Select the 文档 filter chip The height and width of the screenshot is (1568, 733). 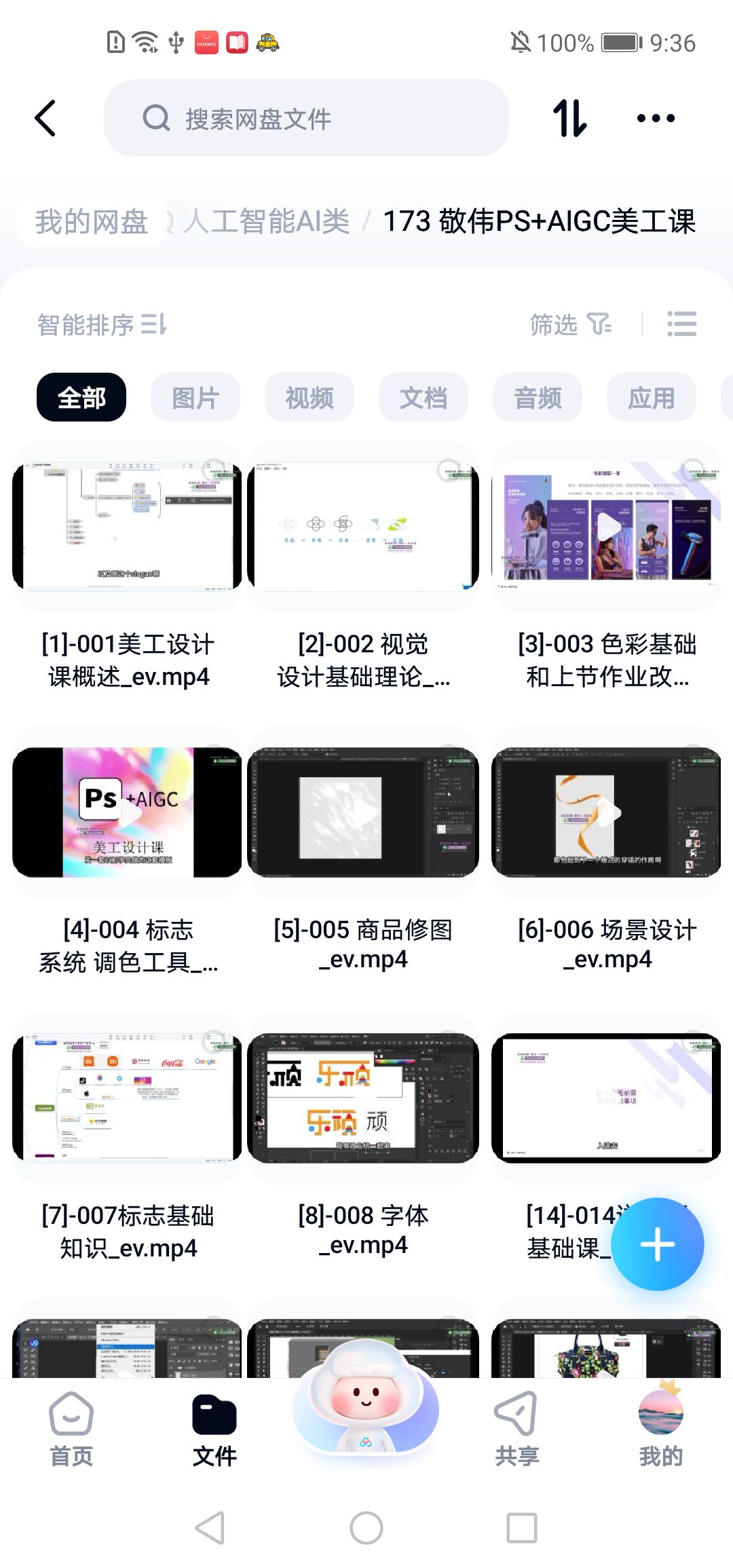click(x=424, y=397)
